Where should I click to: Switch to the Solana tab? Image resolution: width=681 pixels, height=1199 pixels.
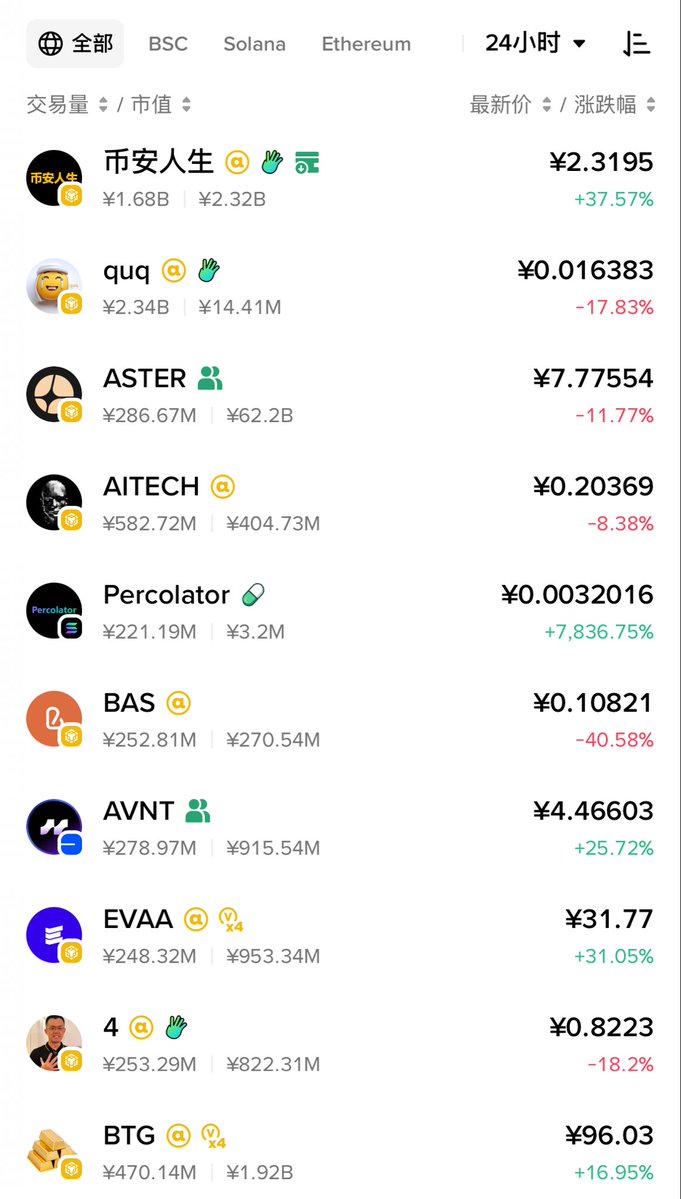[254, 44]
